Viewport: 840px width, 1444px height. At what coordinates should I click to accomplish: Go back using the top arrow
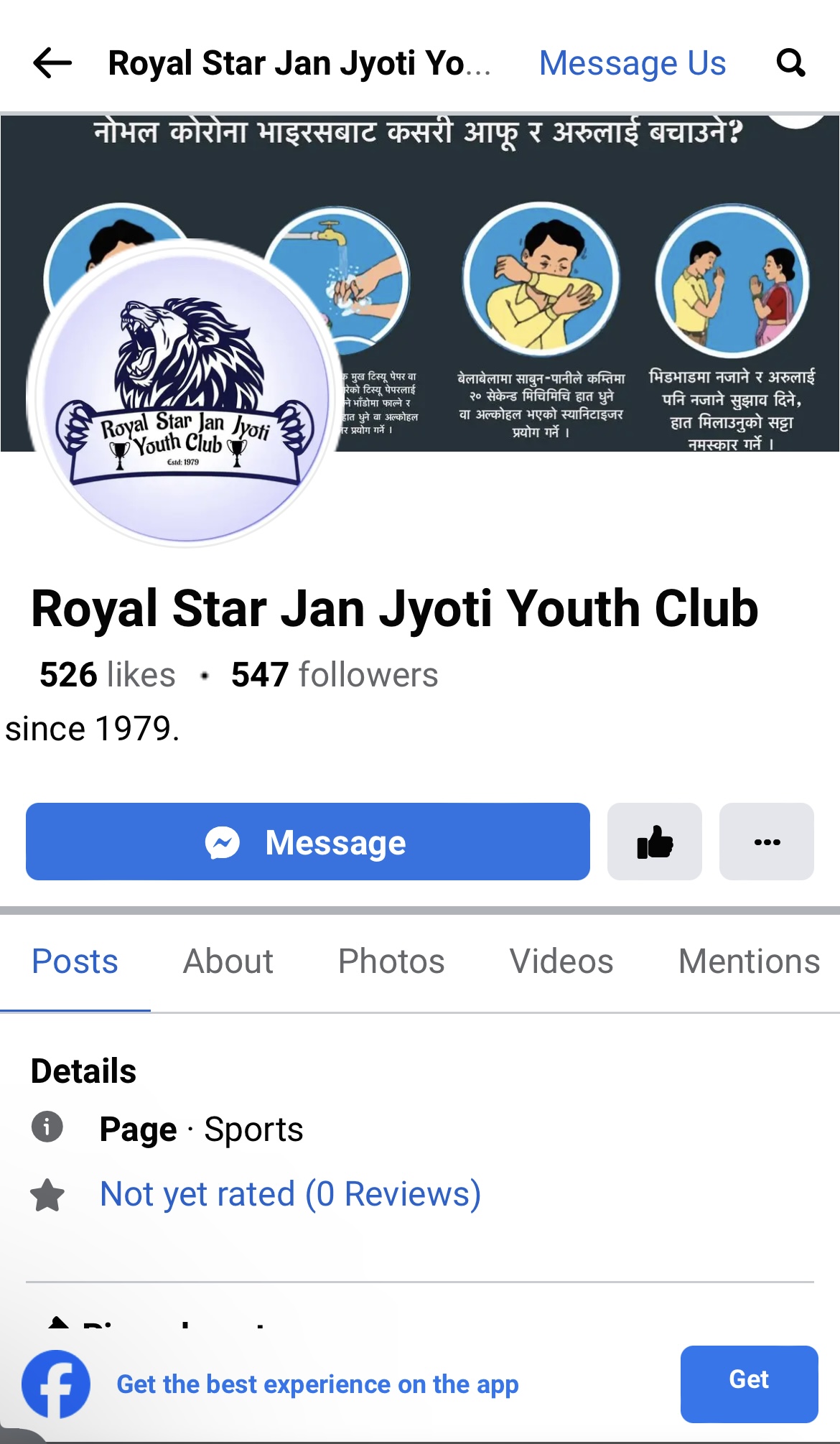coord(52,63)
